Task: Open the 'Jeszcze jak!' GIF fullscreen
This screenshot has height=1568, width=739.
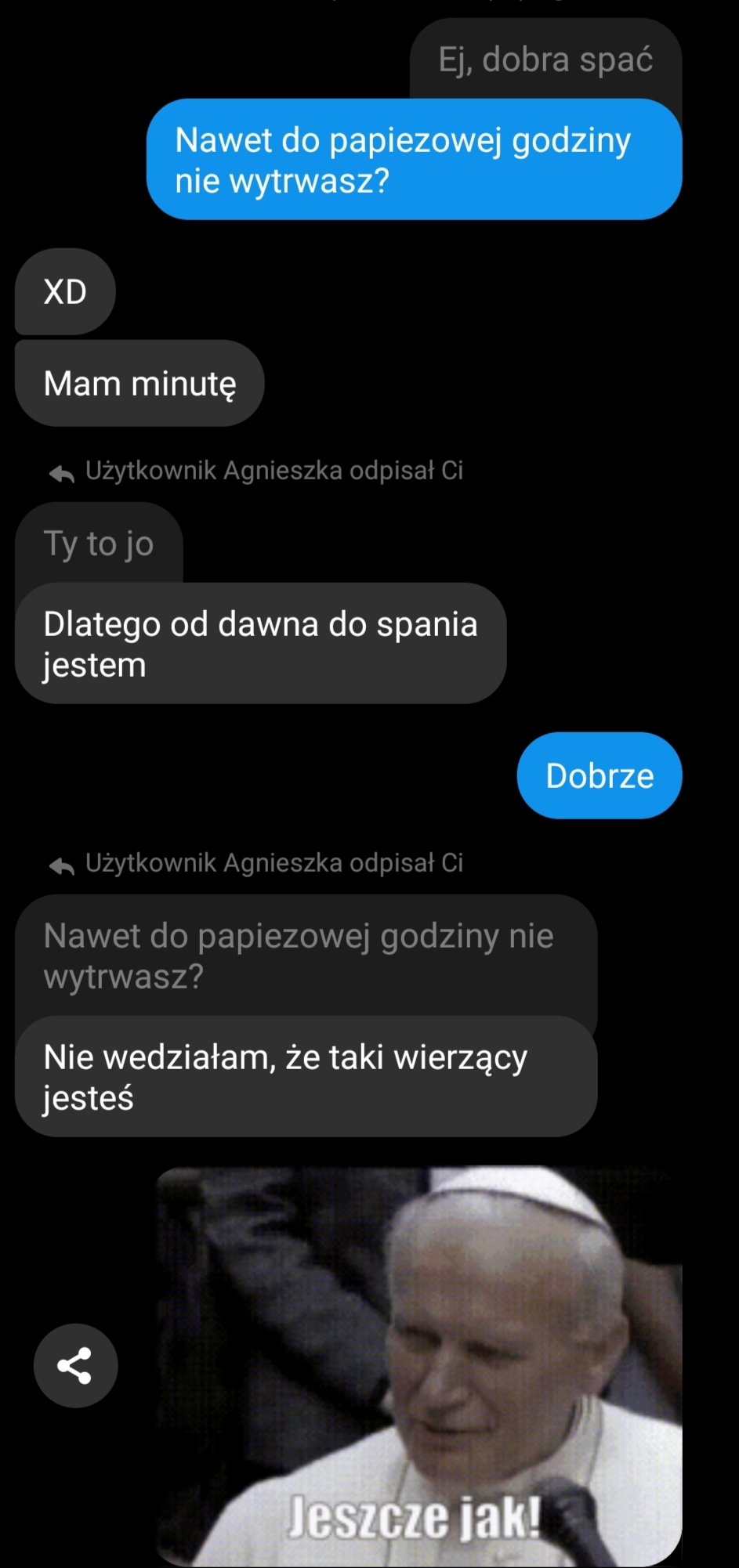Action: (x=418, y=1366)
